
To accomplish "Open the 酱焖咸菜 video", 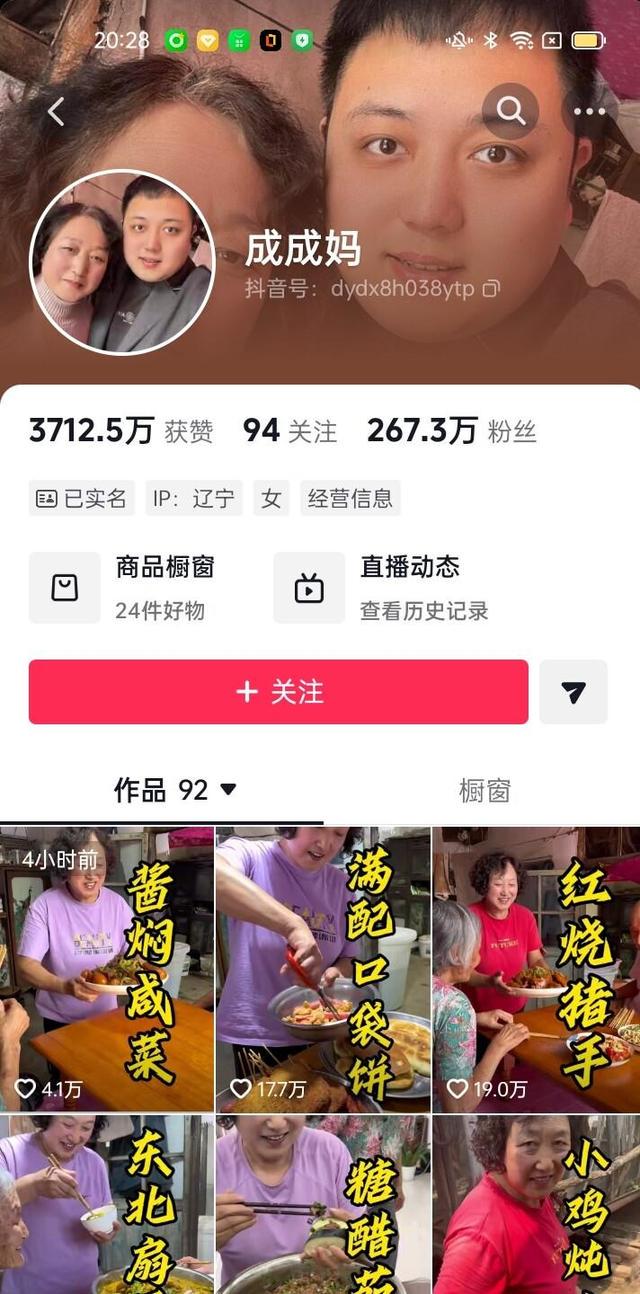I will coord(106,970).
